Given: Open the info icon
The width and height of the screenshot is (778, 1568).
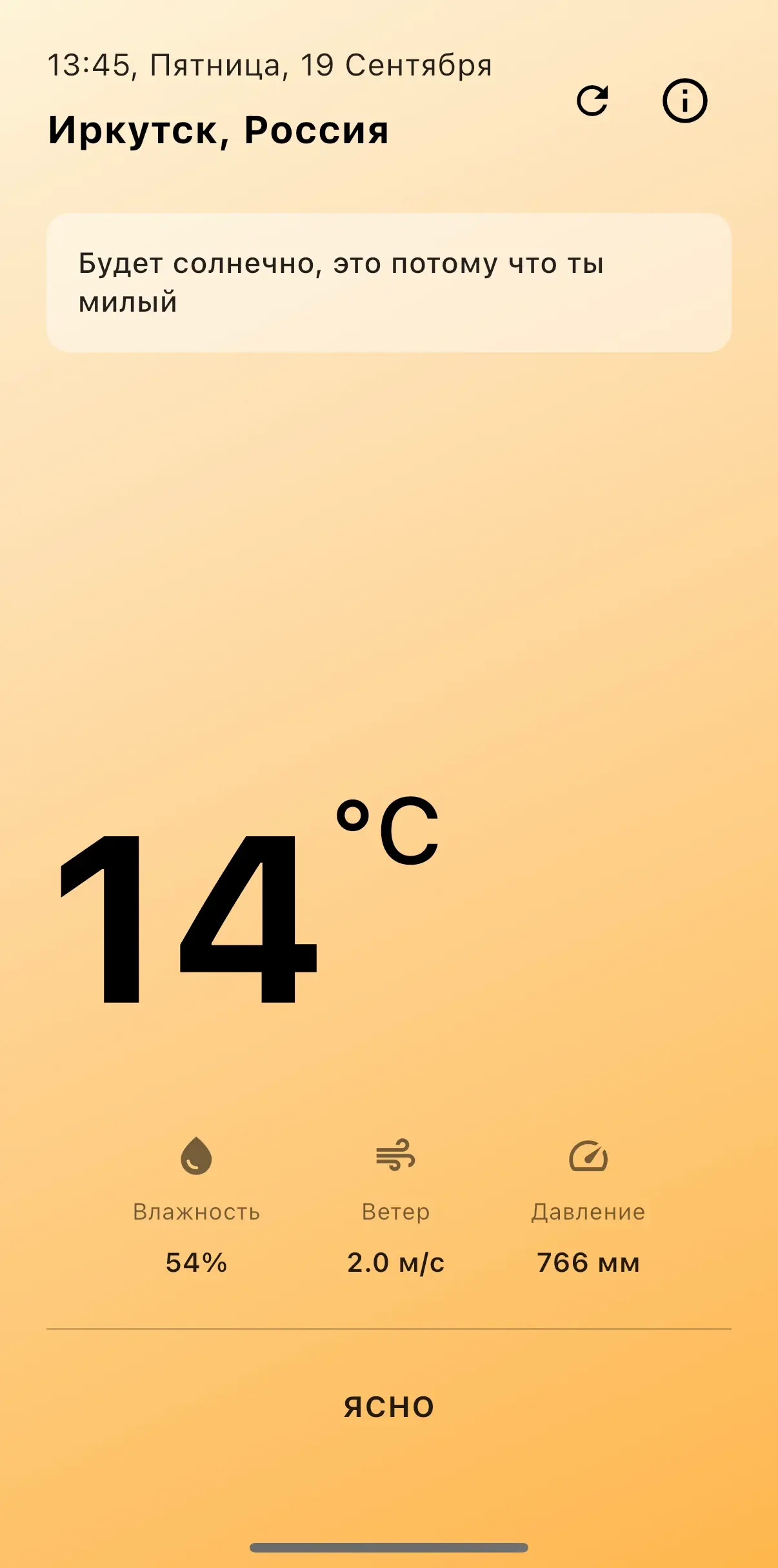Looking at the screenshot, I should 684,101.
